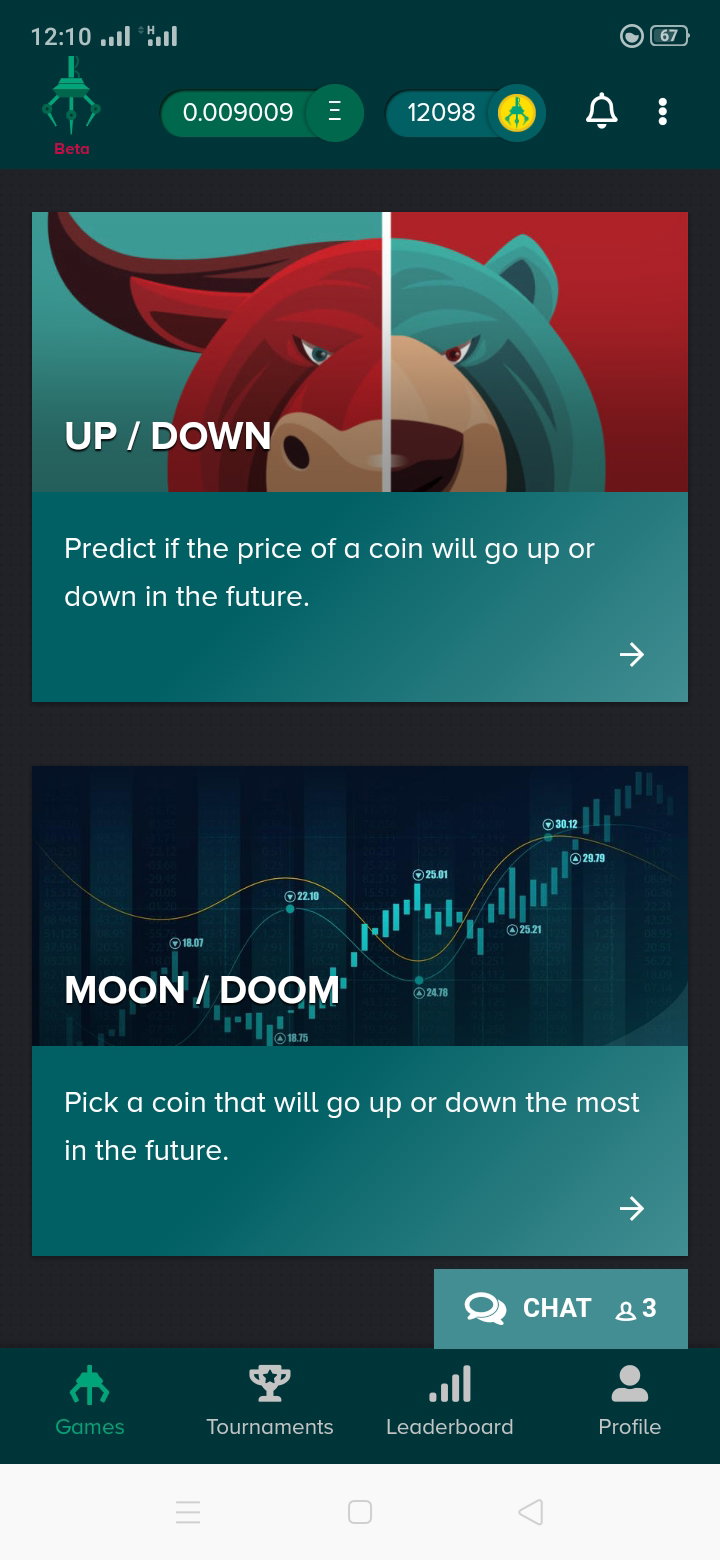
Task: Switch to the Tournaments tab
Action: pos(270,1401)
